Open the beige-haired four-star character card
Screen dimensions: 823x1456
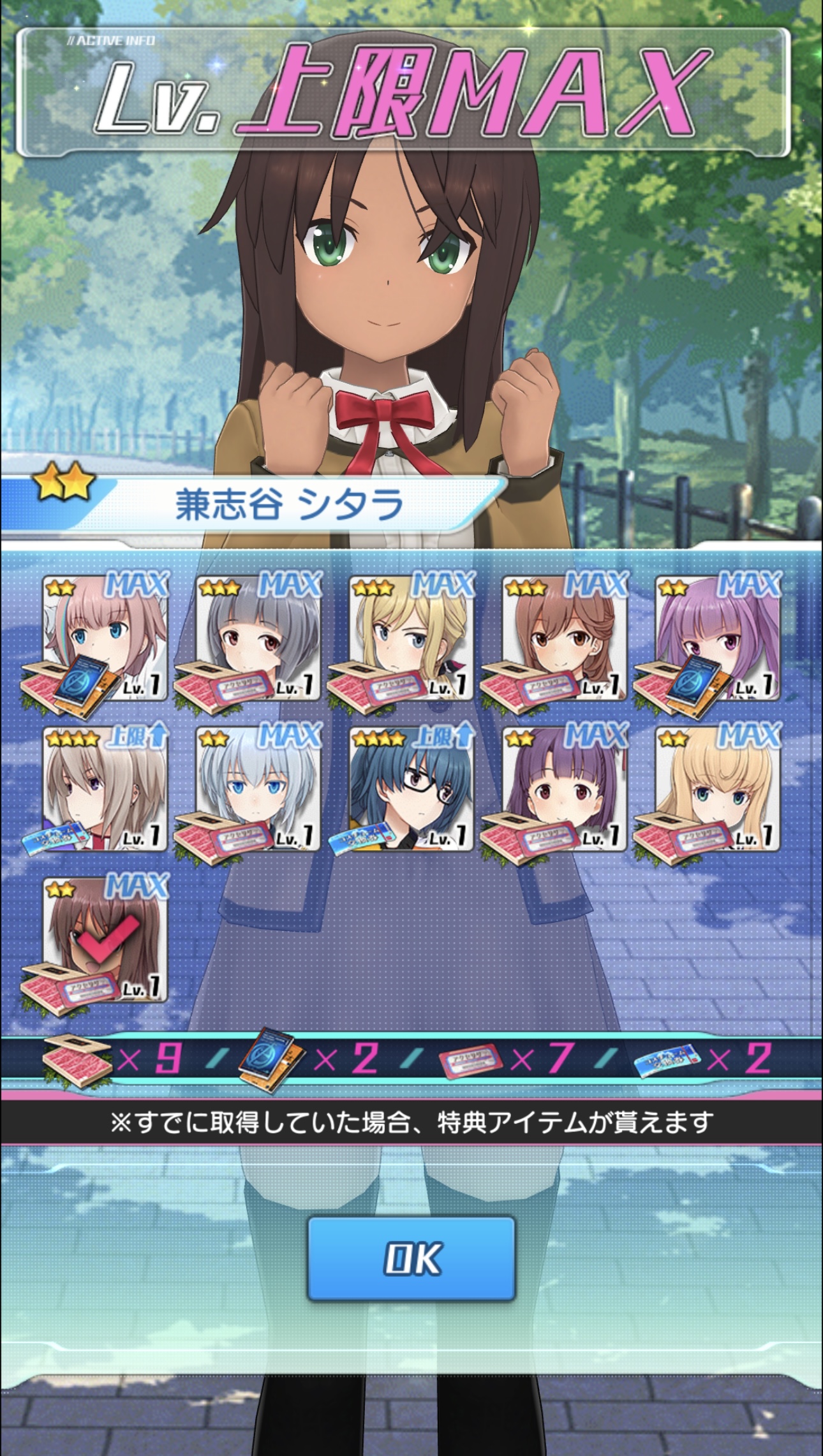[x=105, y=789]
